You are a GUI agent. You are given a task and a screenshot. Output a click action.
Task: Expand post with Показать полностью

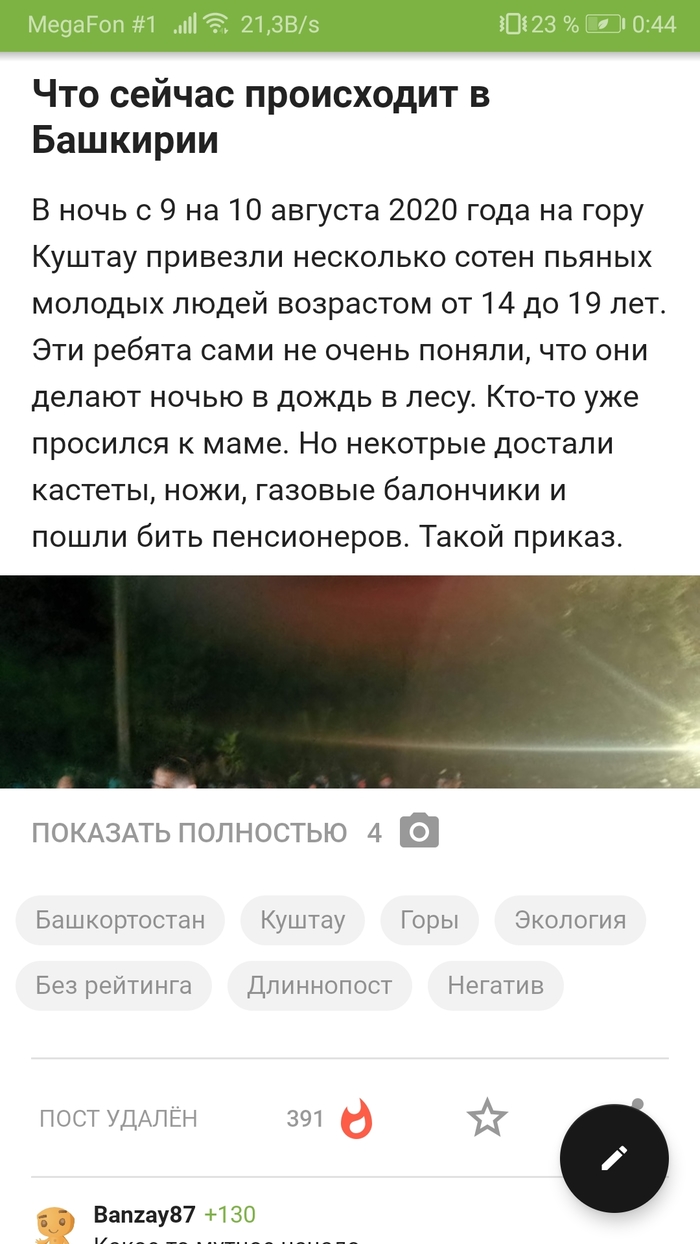coord(189,832)
